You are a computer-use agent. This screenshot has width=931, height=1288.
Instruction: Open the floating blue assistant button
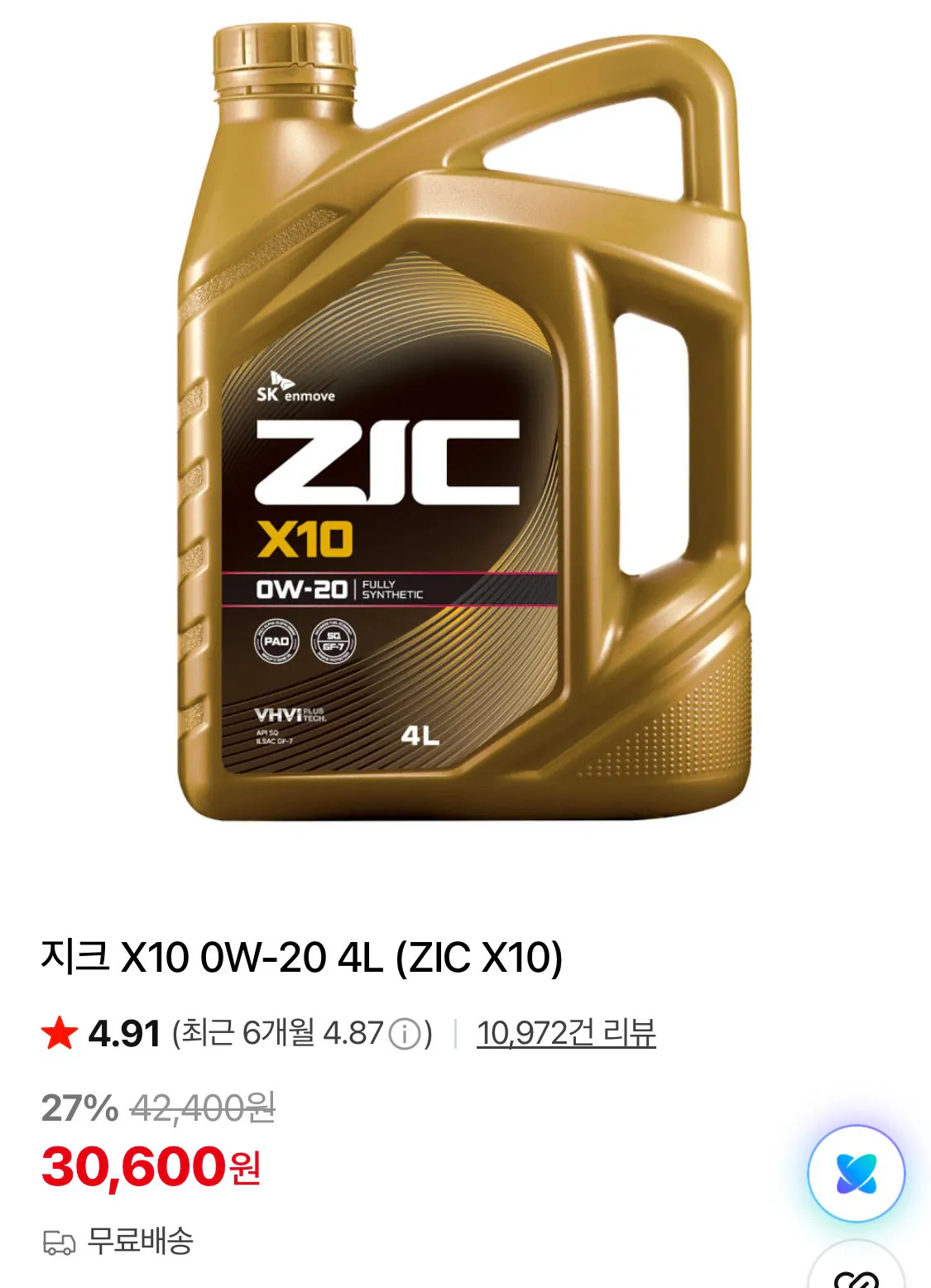[x=856, y=1173]
